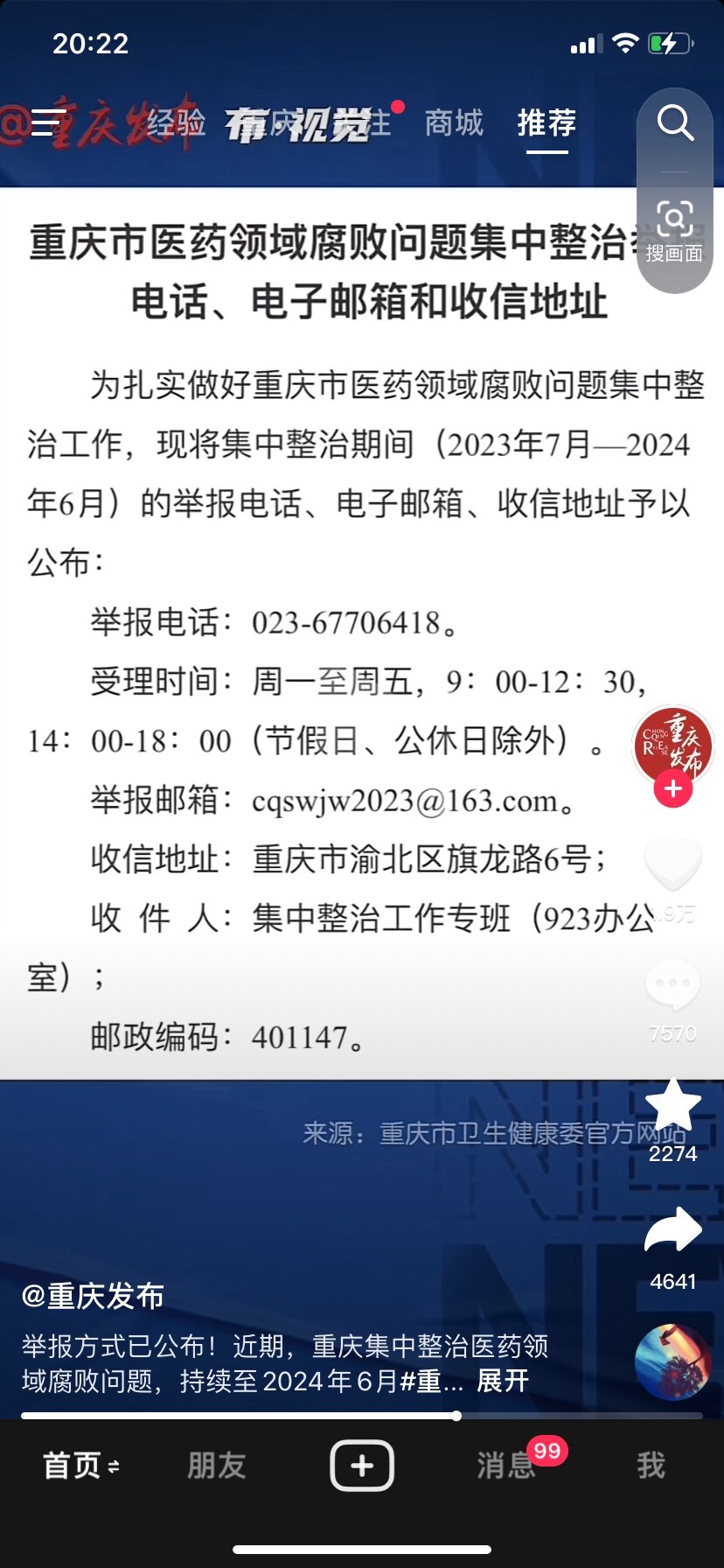The width and height of the screenshot is (724, 1568).
Task: Add video to favorites with star
Action: click(672, 1105)
